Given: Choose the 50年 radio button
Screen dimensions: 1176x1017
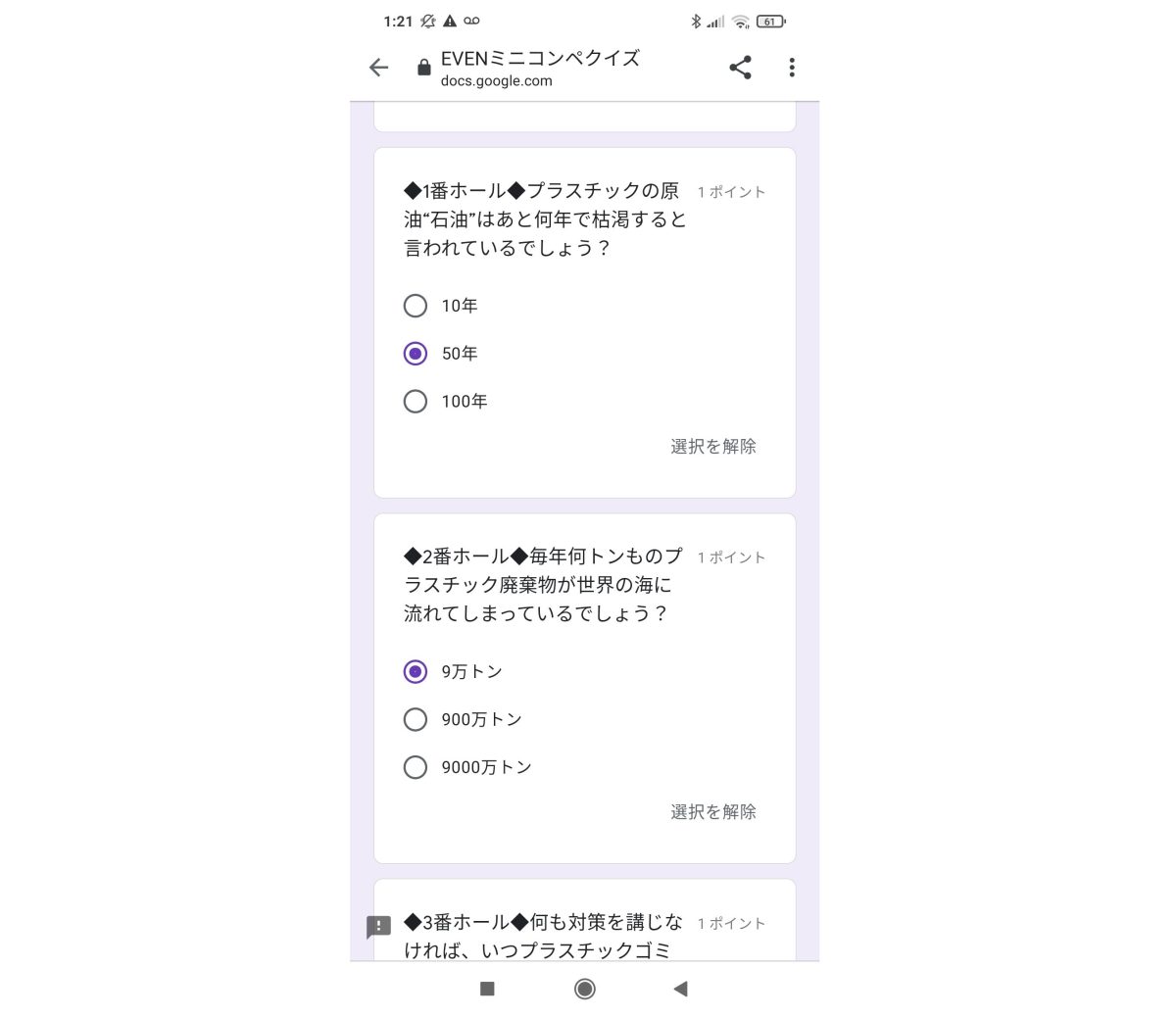Looking at the screenshot, I should tap(416, 354).
